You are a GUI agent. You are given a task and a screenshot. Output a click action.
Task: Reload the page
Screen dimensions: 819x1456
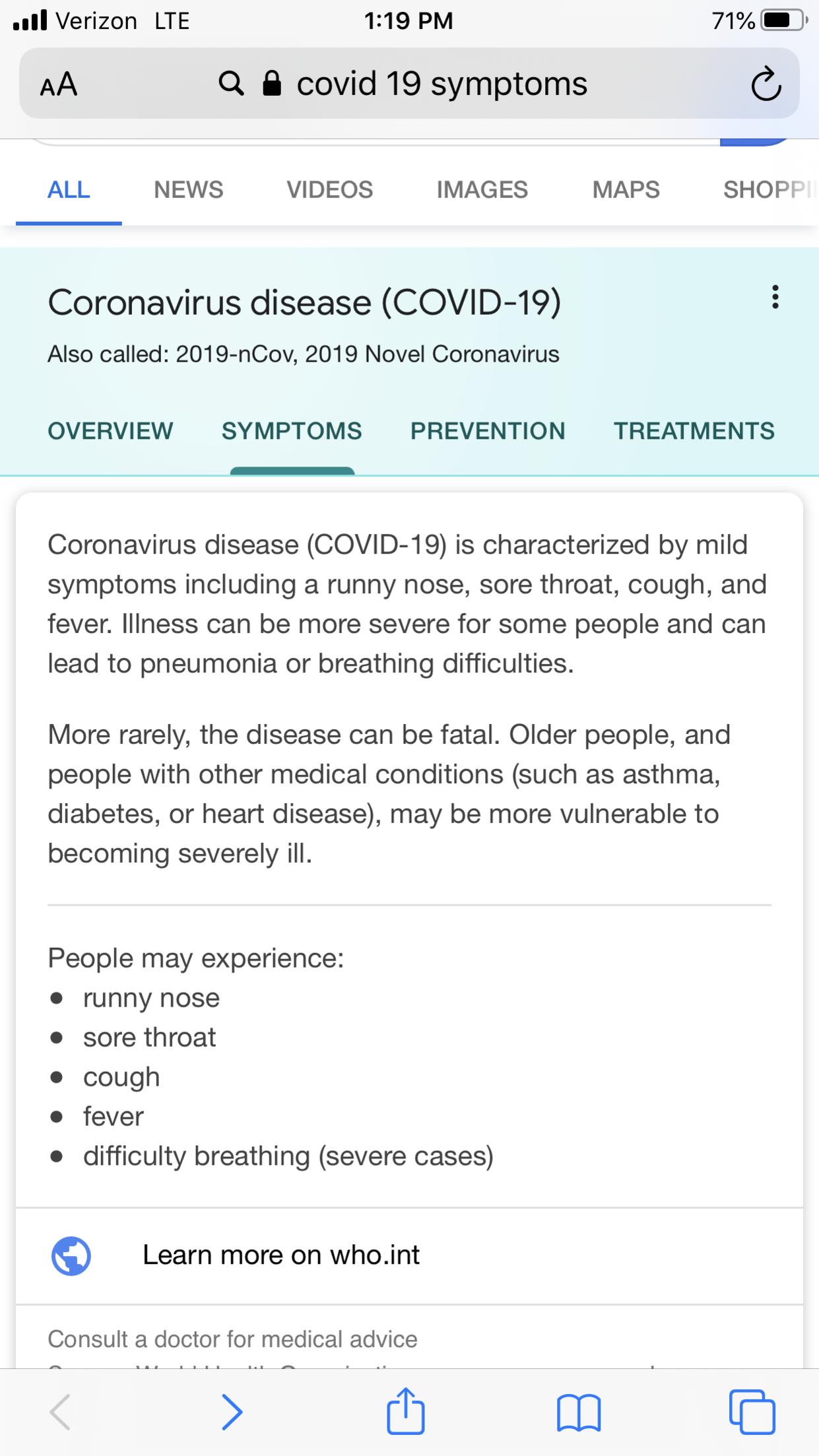766,84
